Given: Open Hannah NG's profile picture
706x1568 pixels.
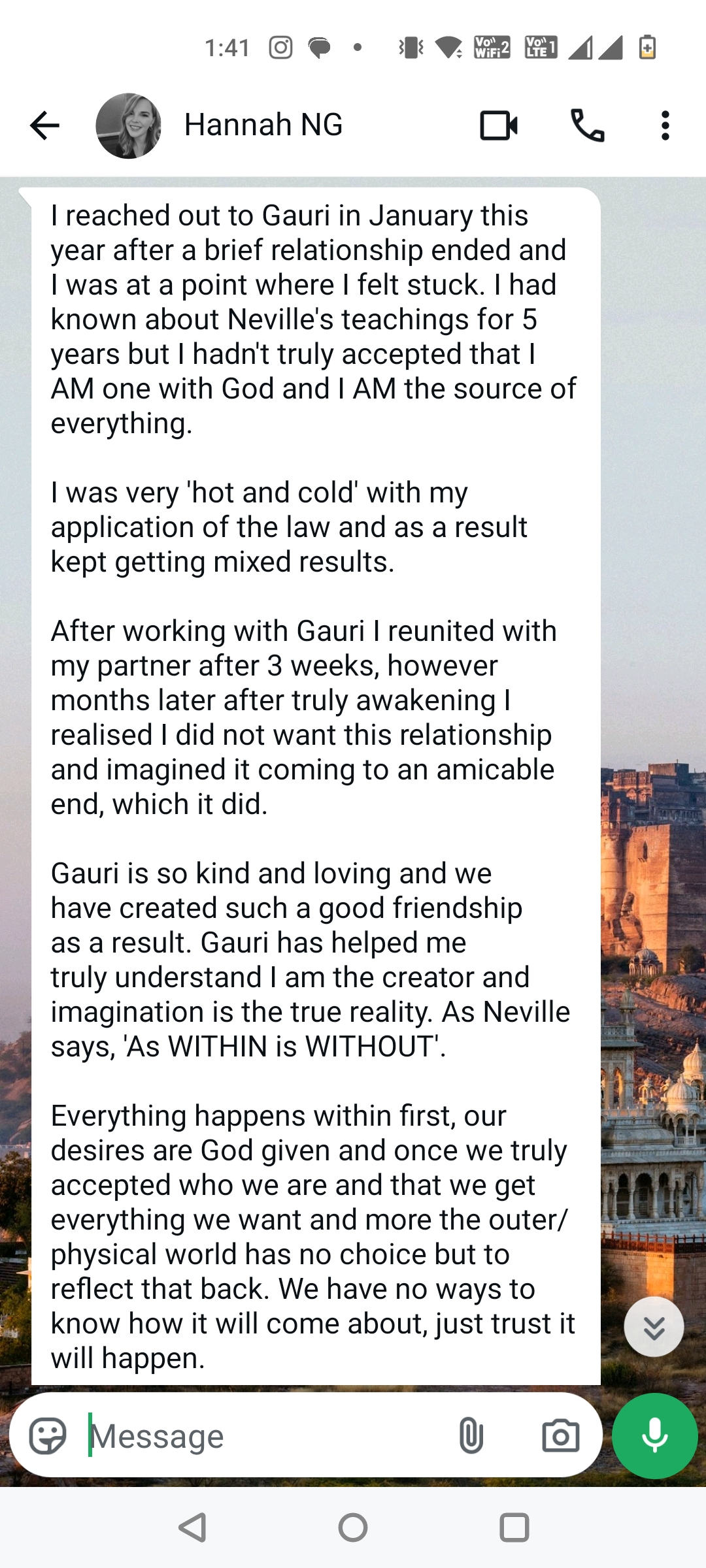Looking at the screenshot, I should [129, 125].
